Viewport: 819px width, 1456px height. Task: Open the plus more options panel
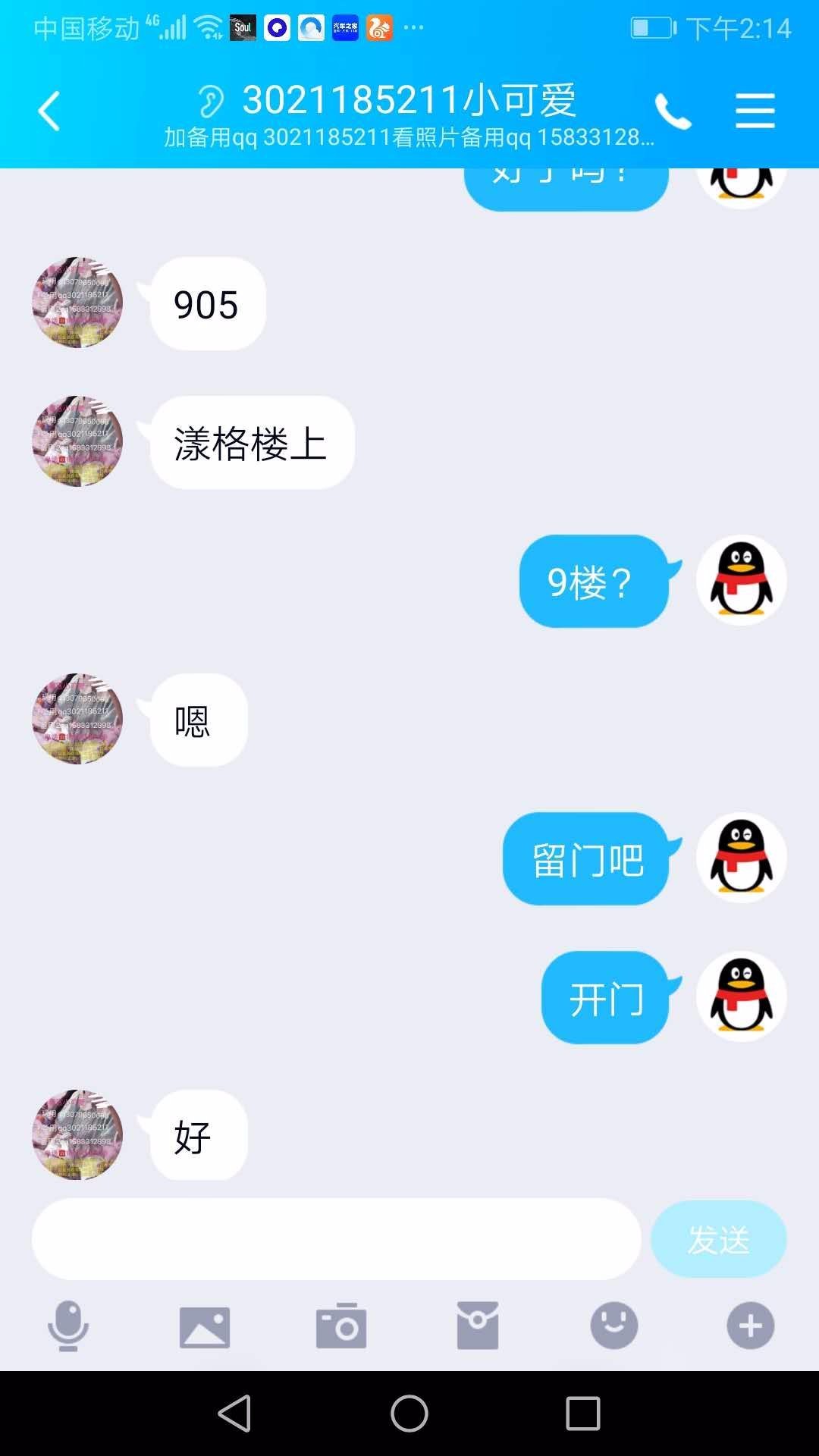[751, 1326]
